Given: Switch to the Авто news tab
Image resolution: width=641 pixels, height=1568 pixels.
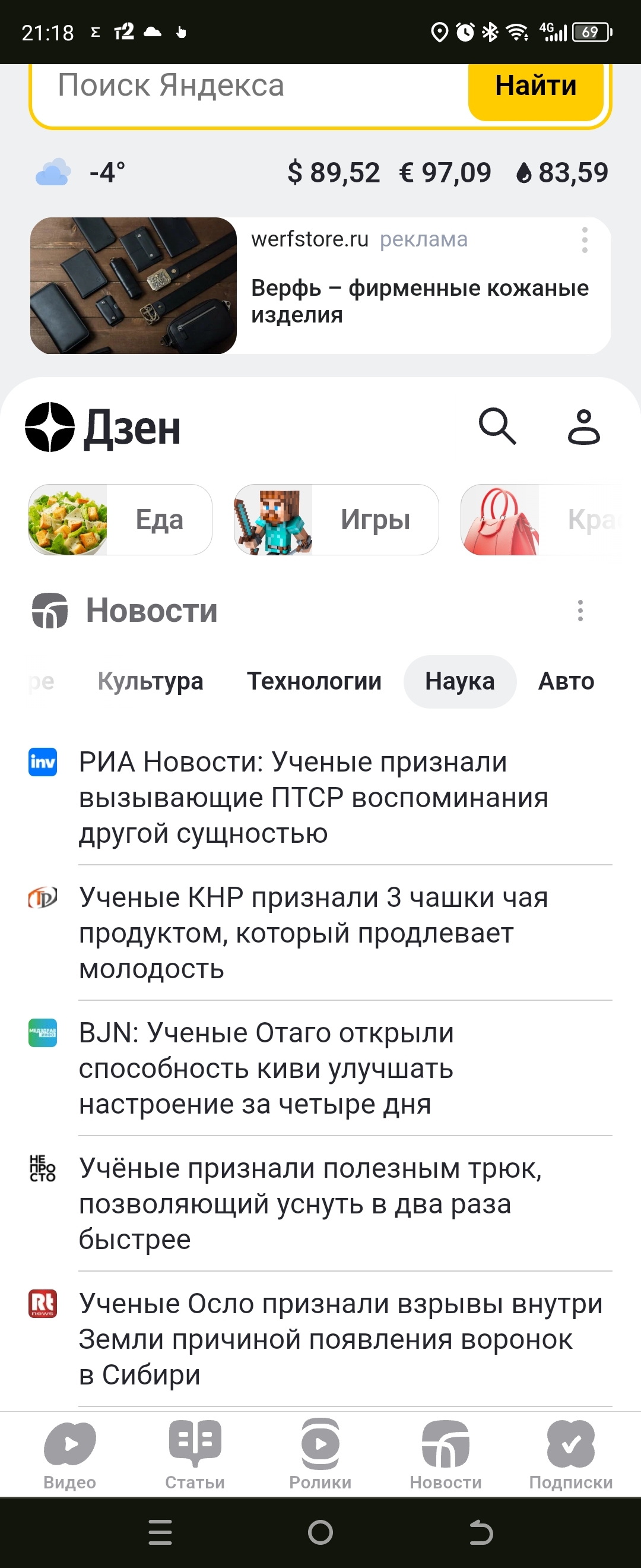Looking at the screenshot, I should pos(566,682).
